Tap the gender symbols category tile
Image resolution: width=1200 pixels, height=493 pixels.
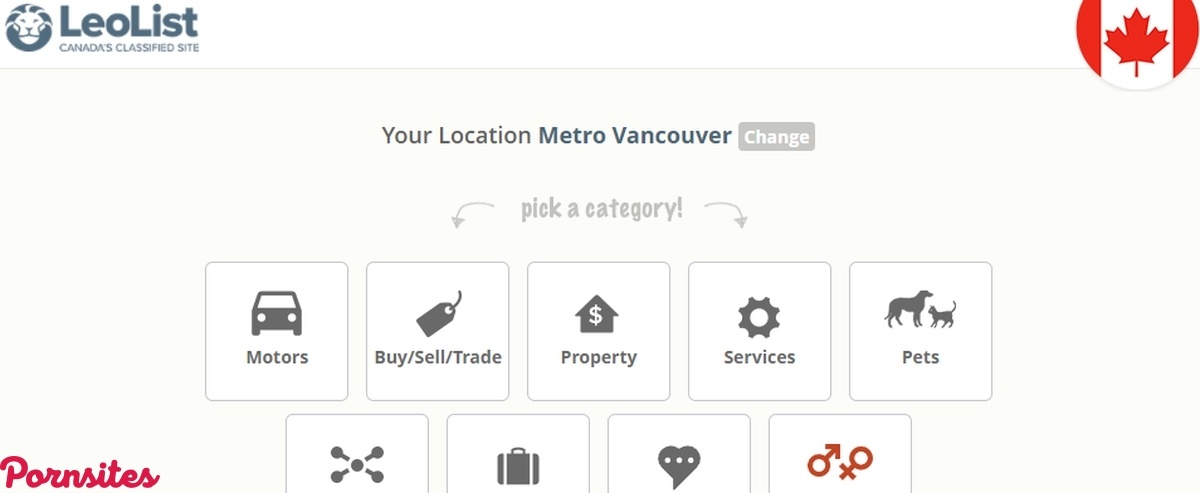(840, 455)
